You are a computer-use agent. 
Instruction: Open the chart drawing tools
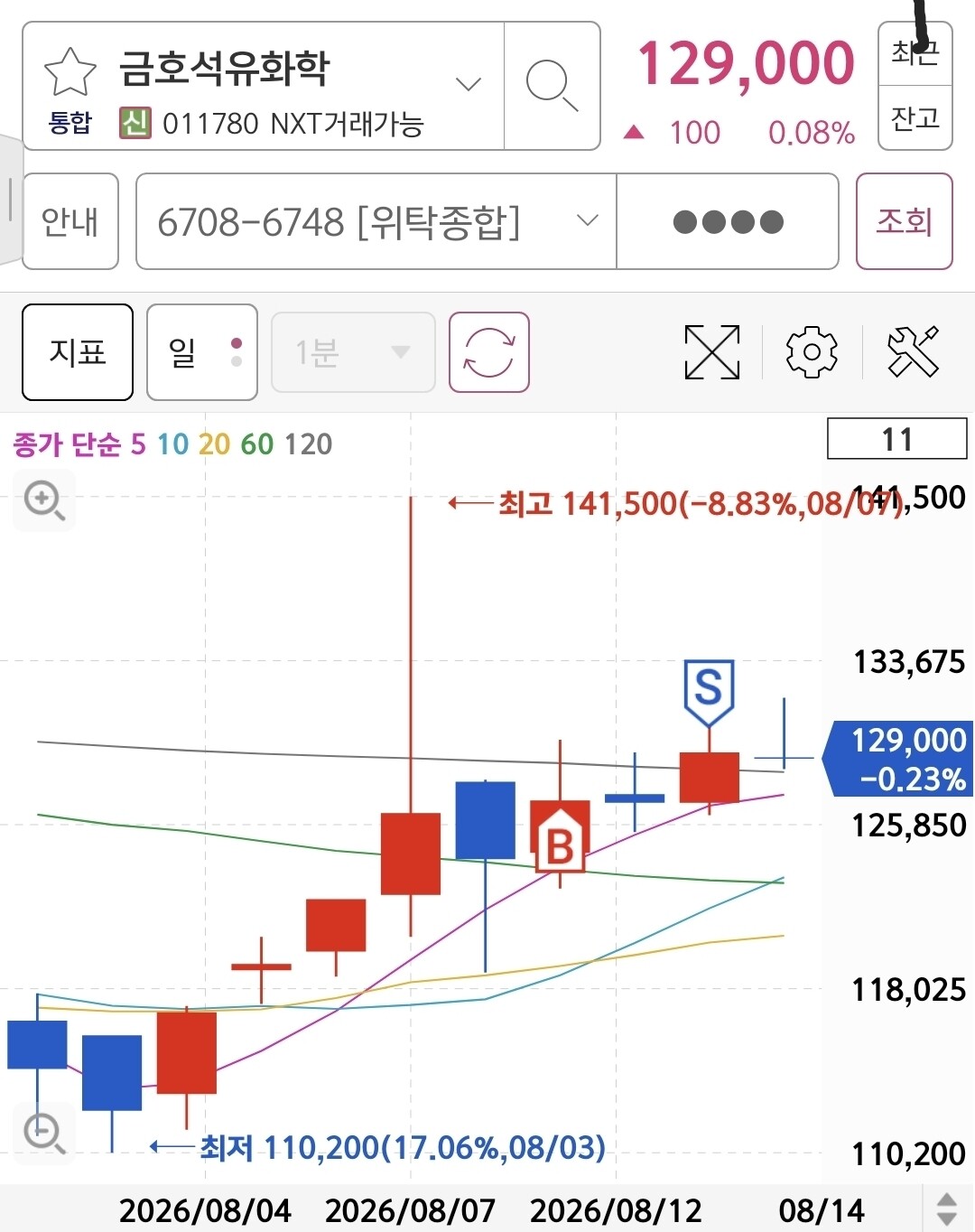pos(913,352)
